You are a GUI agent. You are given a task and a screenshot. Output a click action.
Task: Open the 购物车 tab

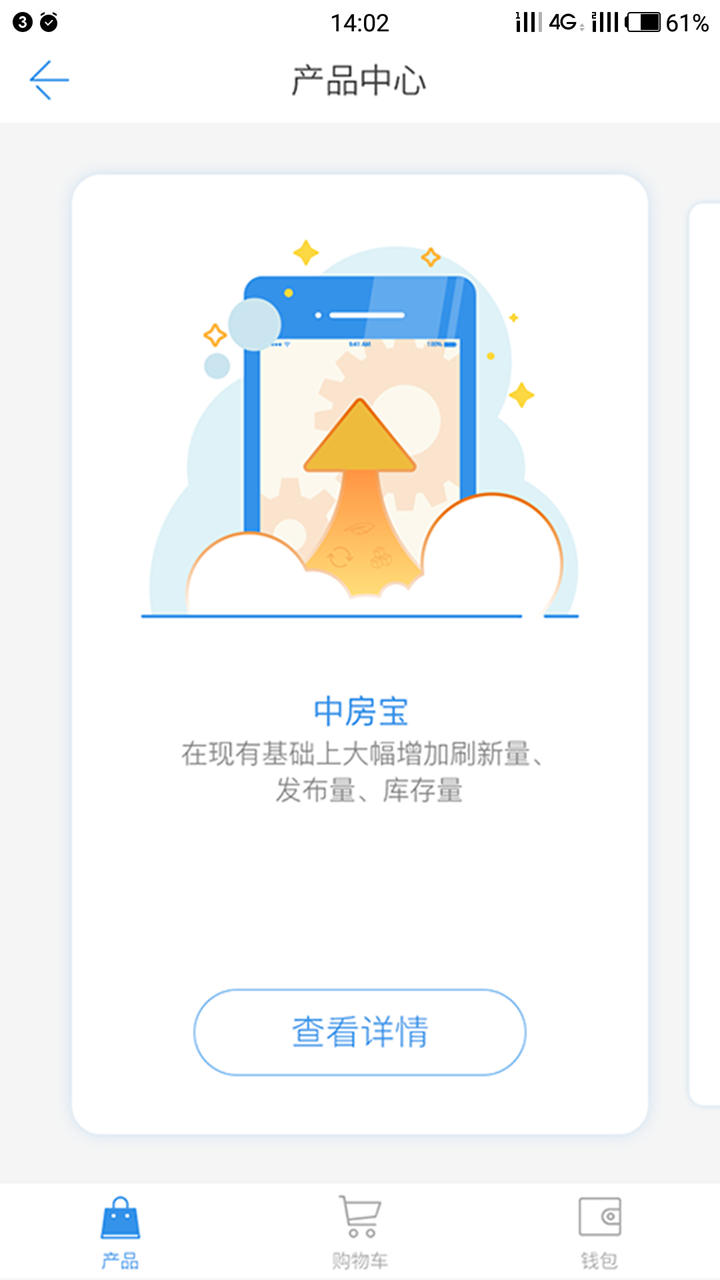[360, 1233]
